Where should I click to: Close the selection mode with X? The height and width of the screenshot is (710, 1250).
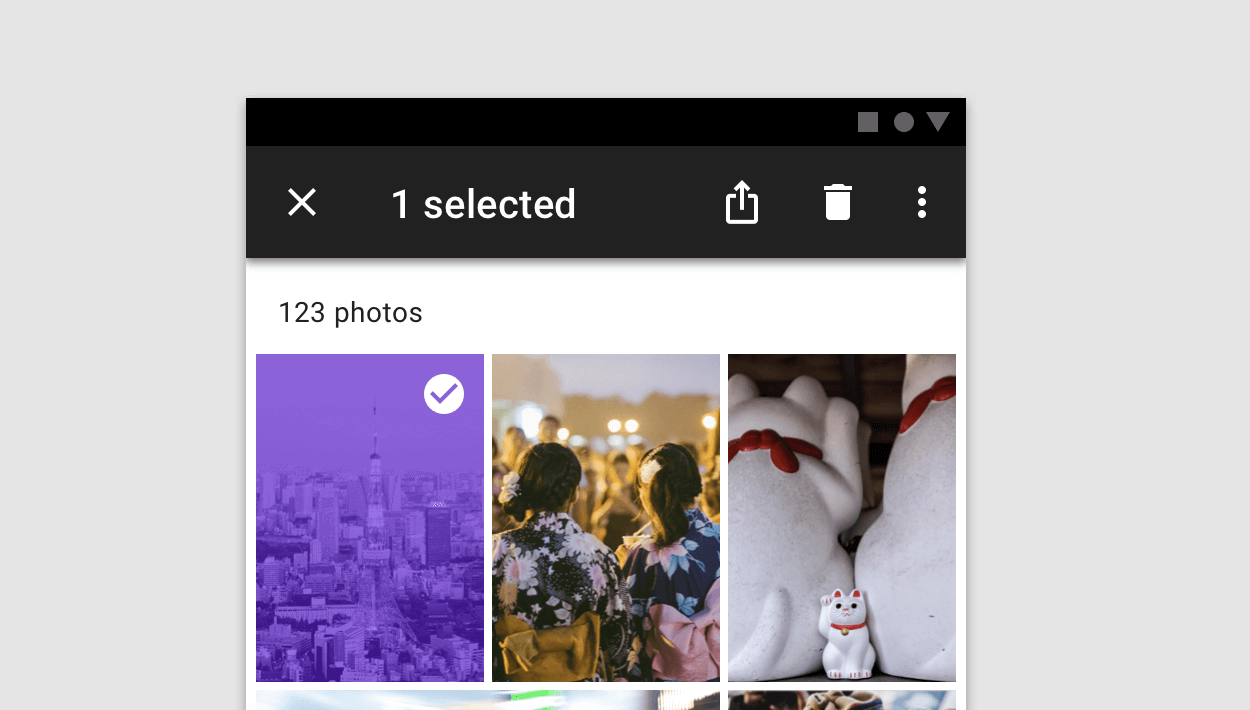point(302,203)
